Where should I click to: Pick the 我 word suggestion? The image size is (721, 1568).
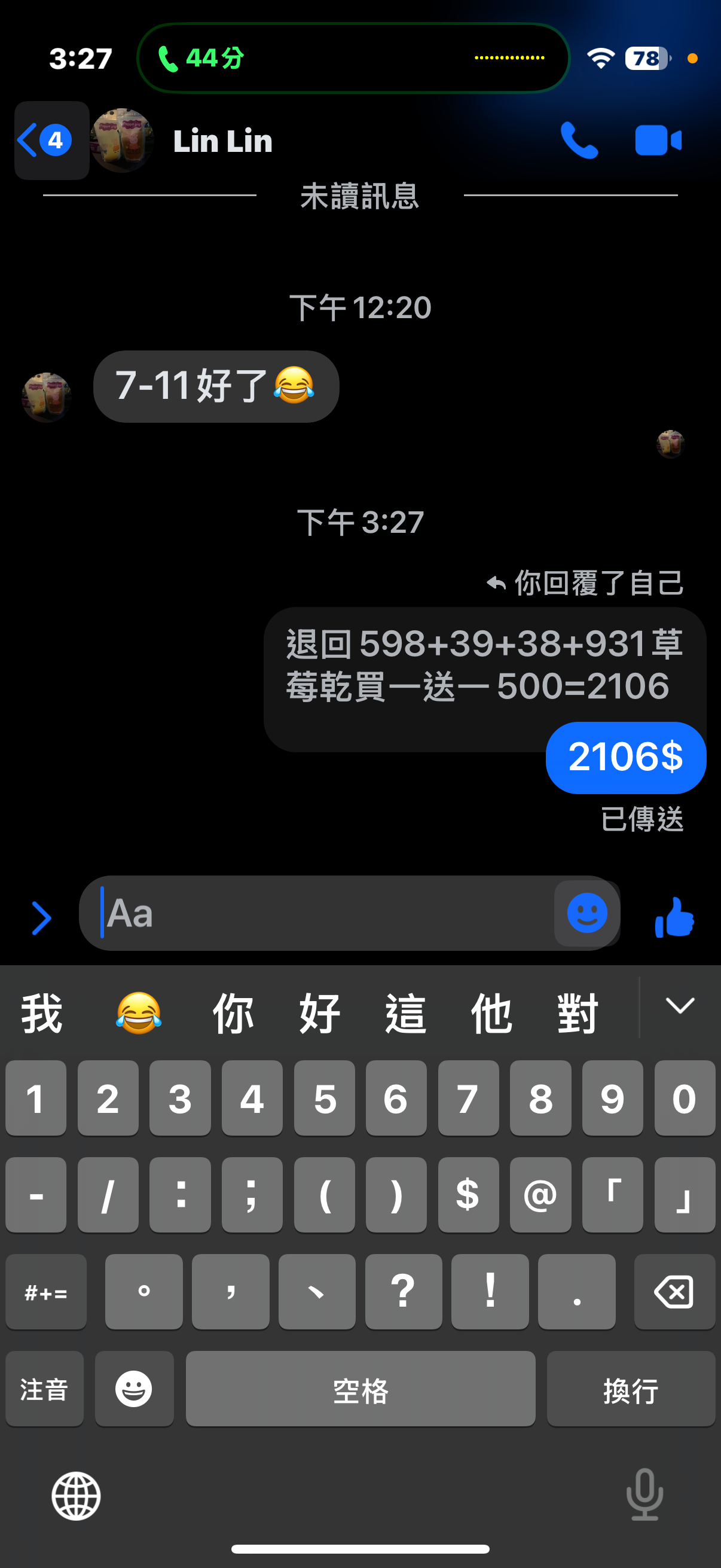(x=41, y=1014)
